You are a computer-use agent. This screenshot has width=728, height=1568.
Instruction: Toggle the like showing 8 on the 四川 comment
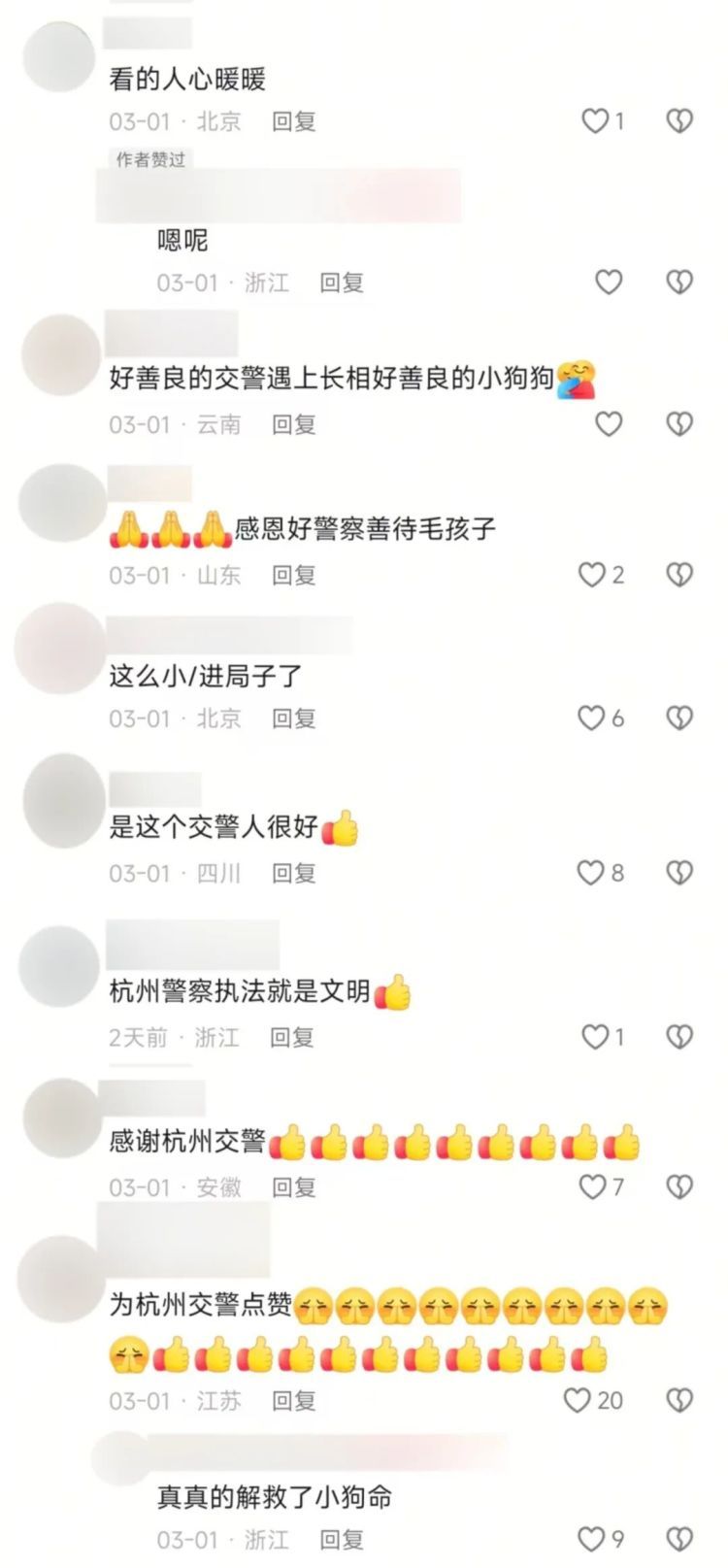tap(591, 871)
